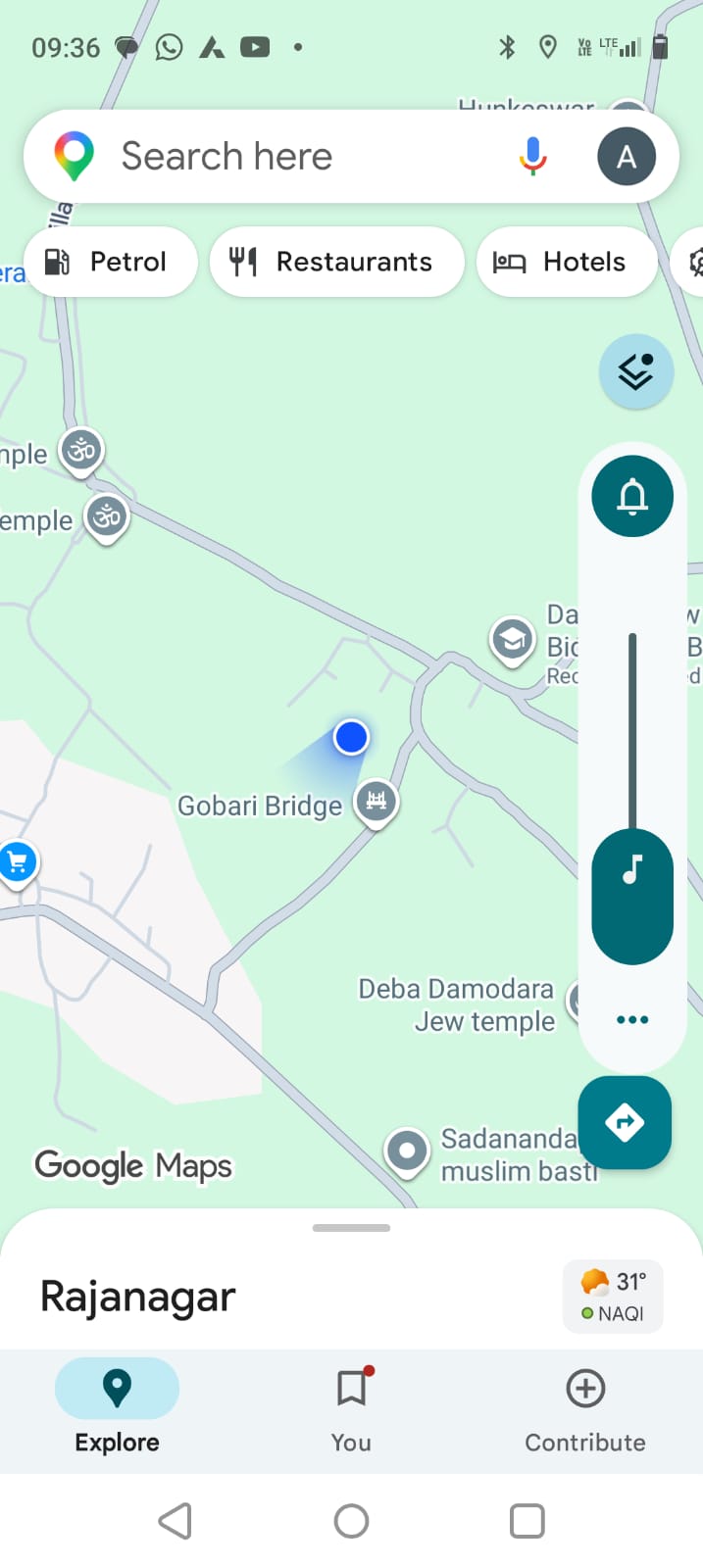Show Hotels on the map

(566, 262)
